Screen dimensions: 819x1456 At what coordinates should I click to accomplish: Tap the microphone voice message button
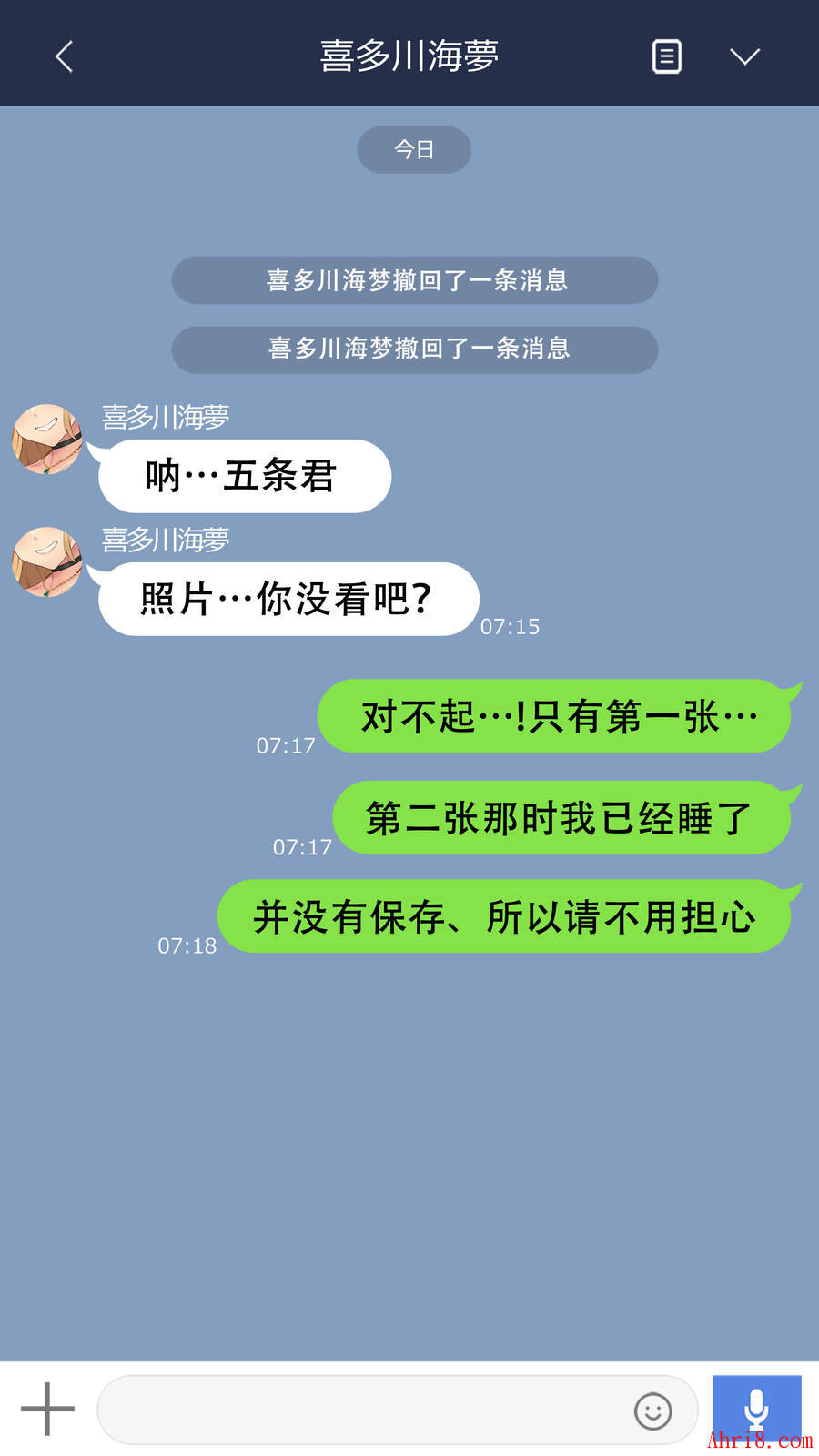click(x=756, y=1409)
